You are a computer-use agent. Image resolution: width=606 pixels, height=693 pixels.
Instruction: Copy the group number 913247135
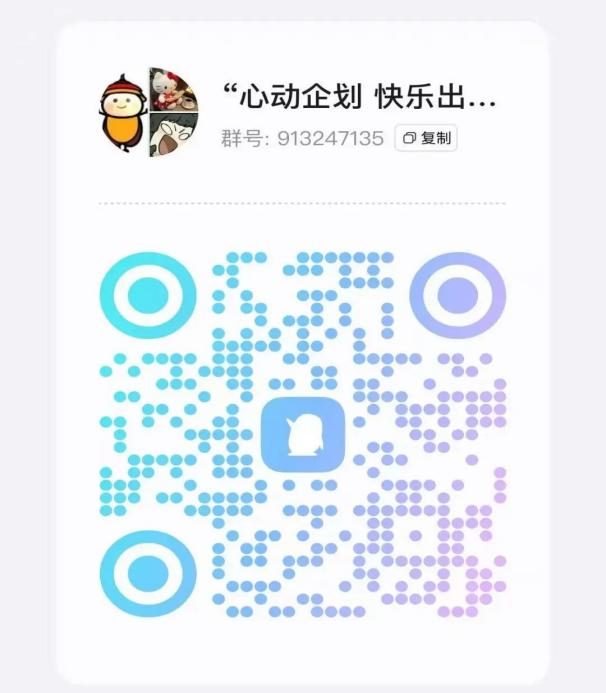[x=426, y=139]
